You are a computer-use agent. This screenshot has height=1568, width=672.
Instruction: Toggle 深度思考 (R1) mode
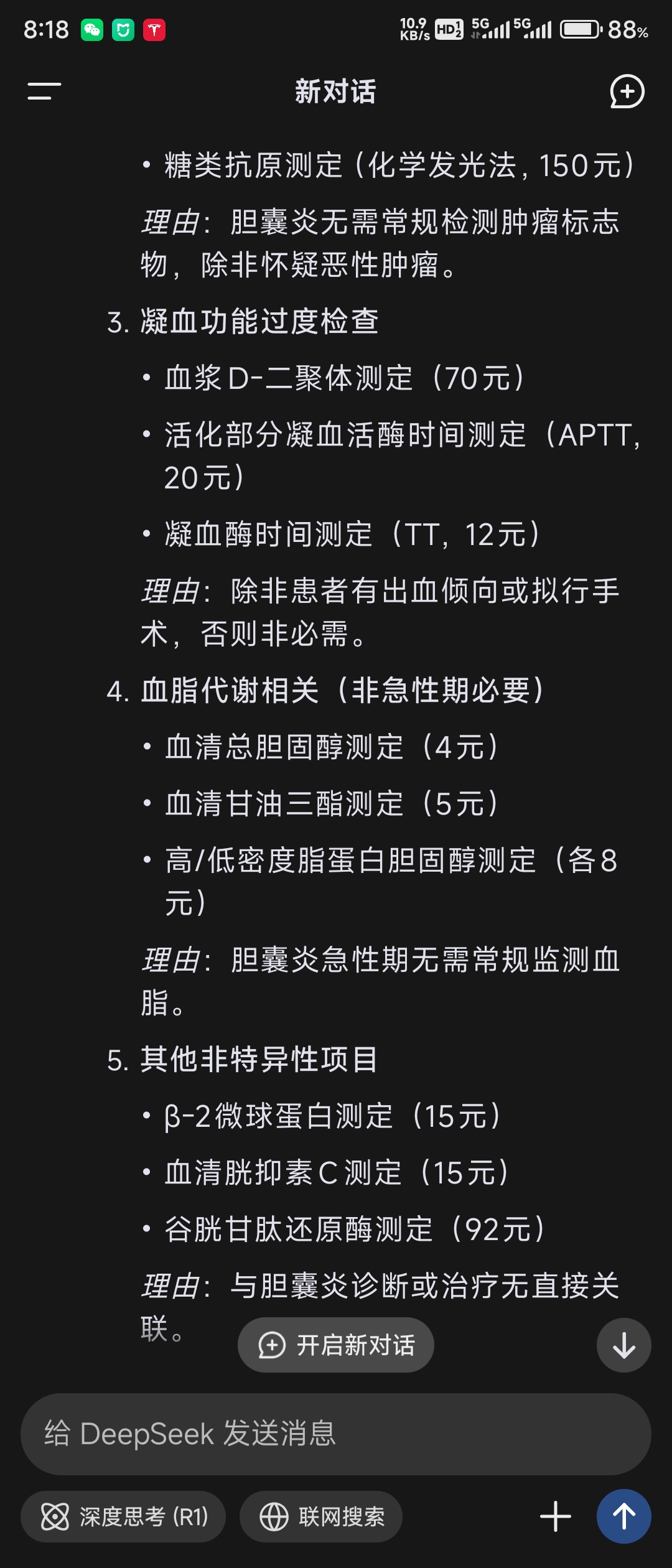tap(123, 1516)
